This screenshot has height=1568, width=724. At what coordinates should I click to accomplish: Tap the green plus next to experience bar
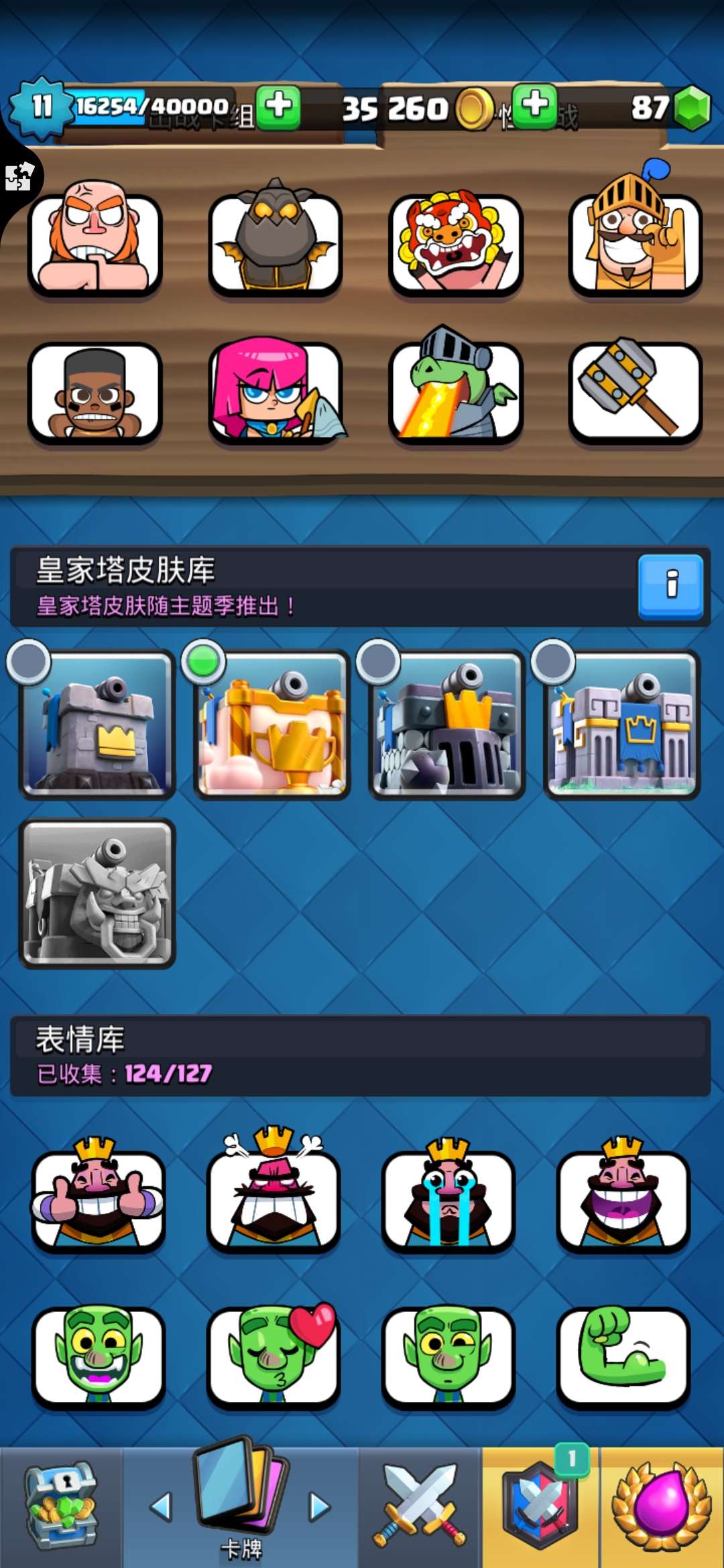coord(278,107)
